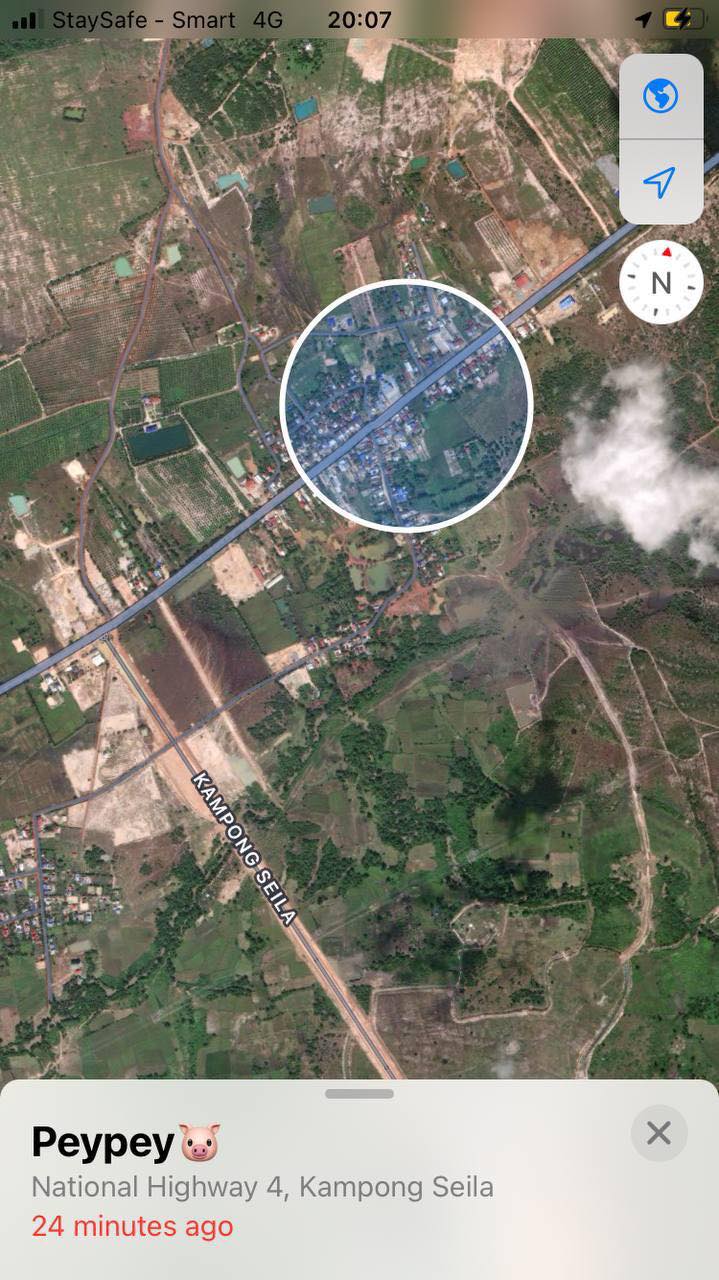
Task: Expand the Peypey card using the grabber handle
Action: tap(359, 1093)
